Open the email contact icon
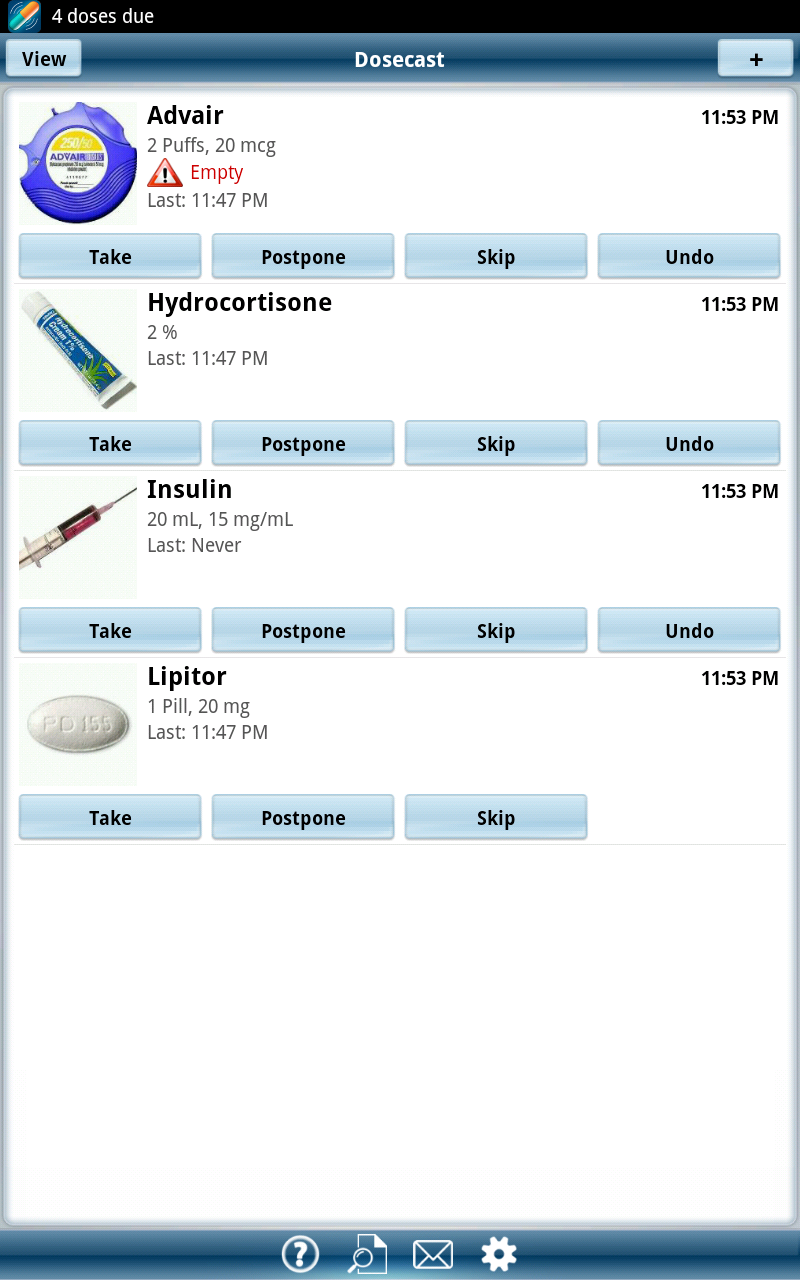 (432, 1253)
